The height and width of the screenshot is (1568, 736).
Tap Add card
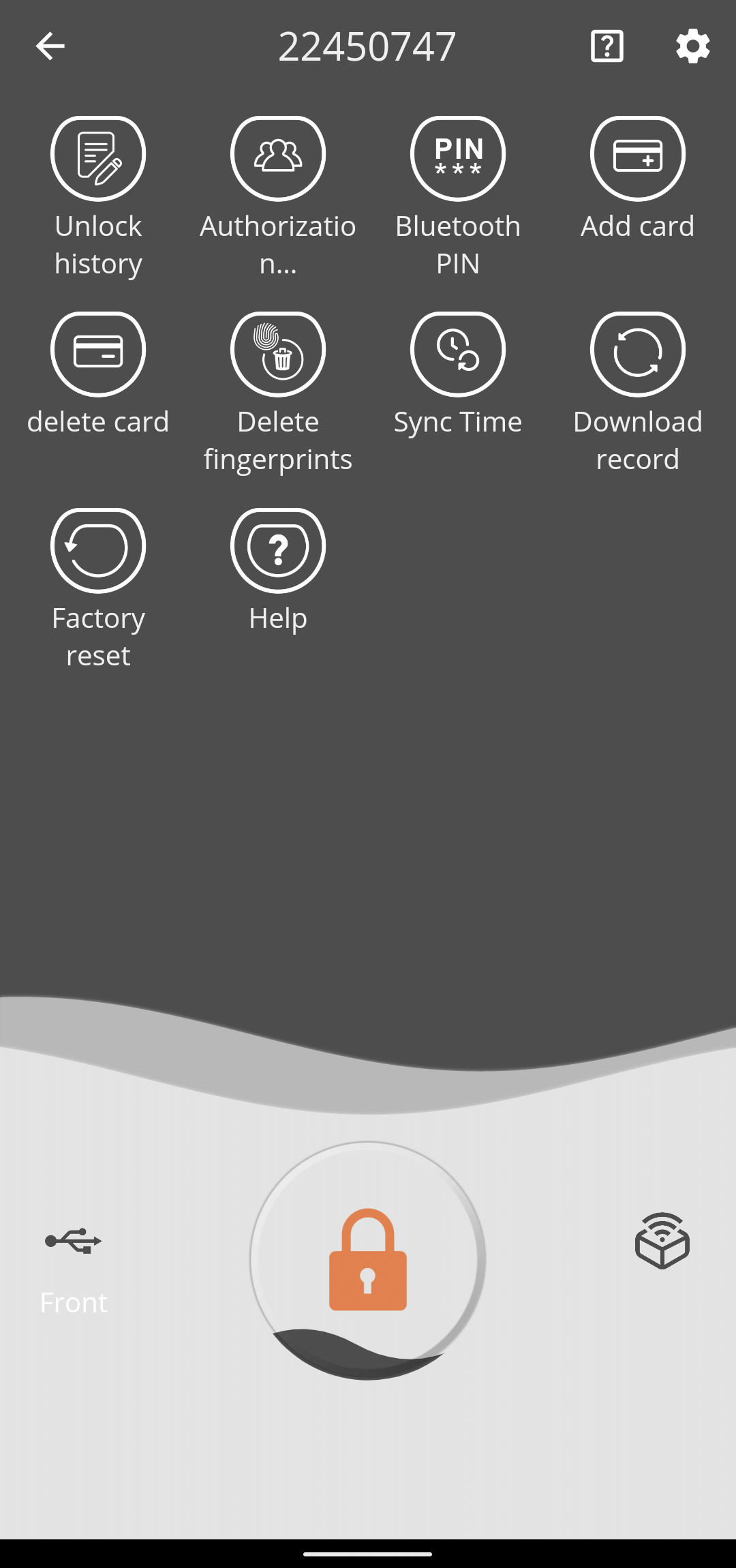pos(638,179)
